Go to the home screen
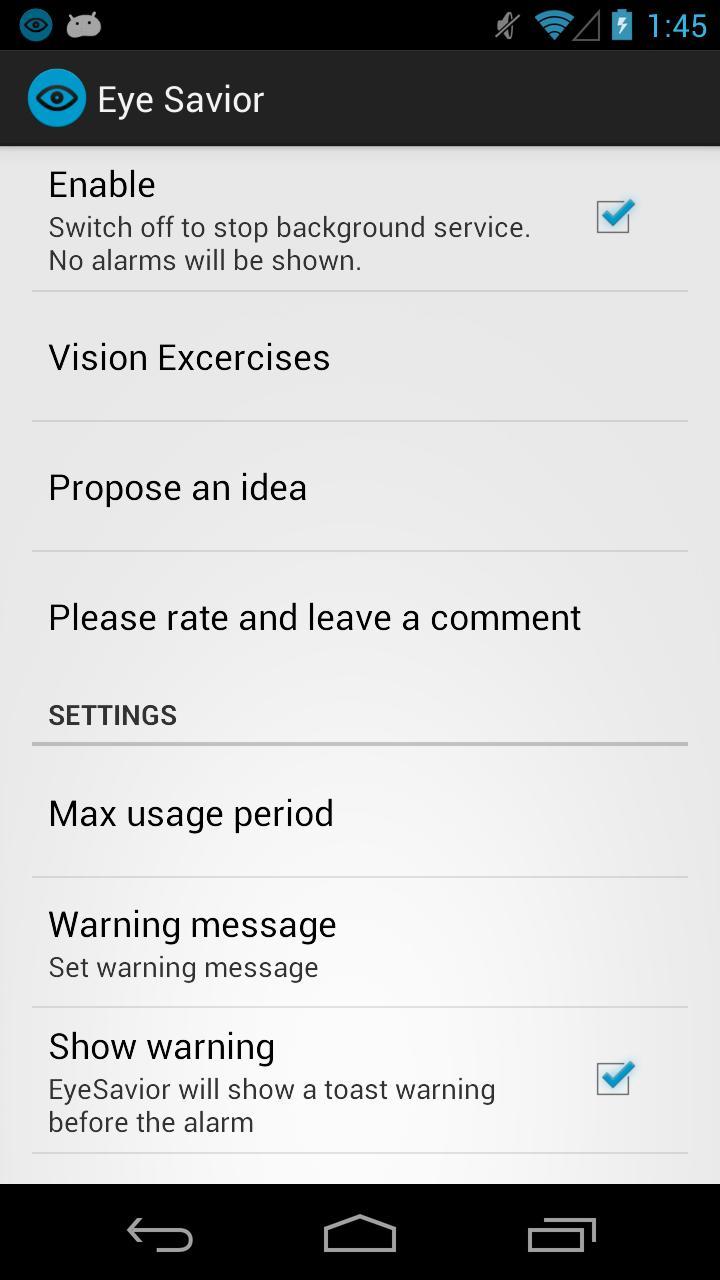Viewport: 720px width, 1280px height. (x=360, y=1235)
